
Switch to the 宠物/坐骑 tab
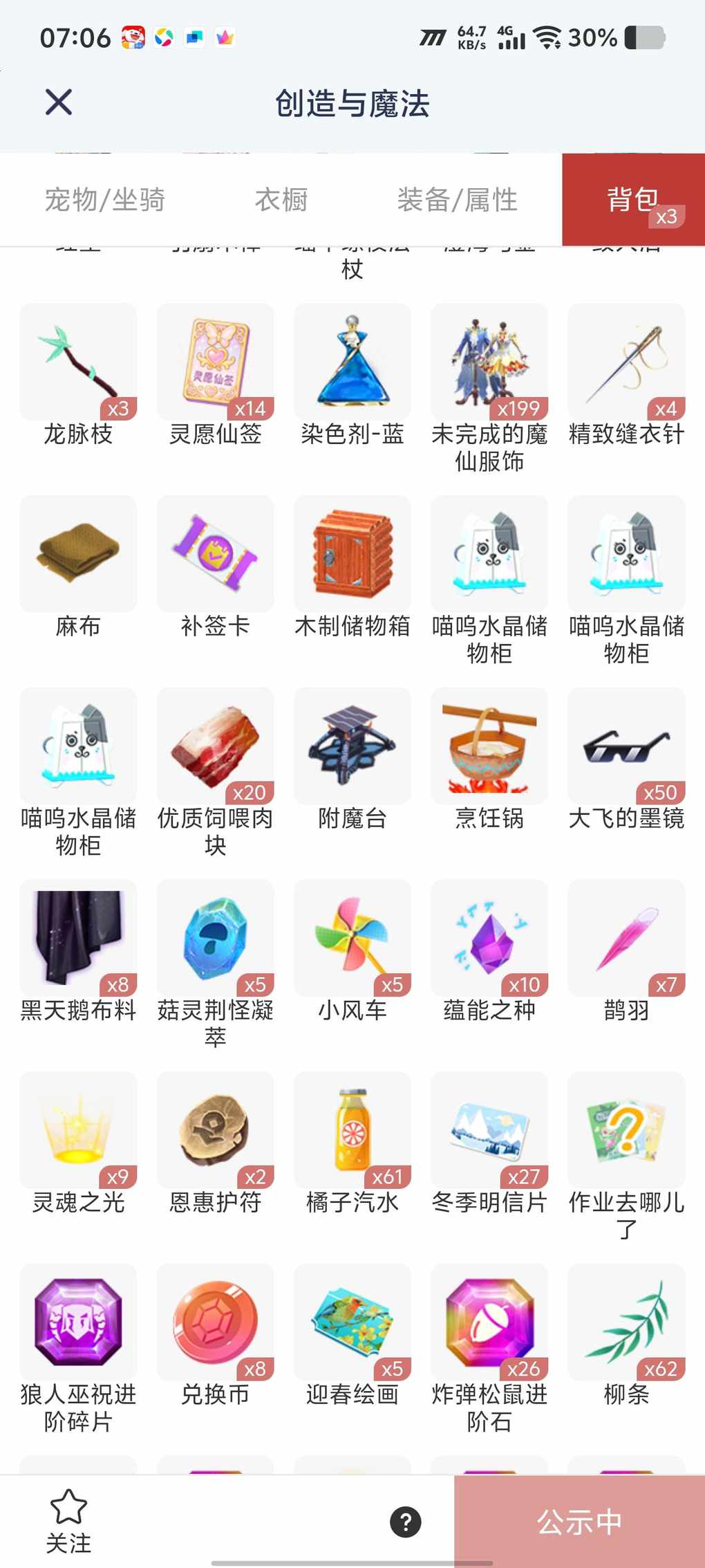(104, 200)
